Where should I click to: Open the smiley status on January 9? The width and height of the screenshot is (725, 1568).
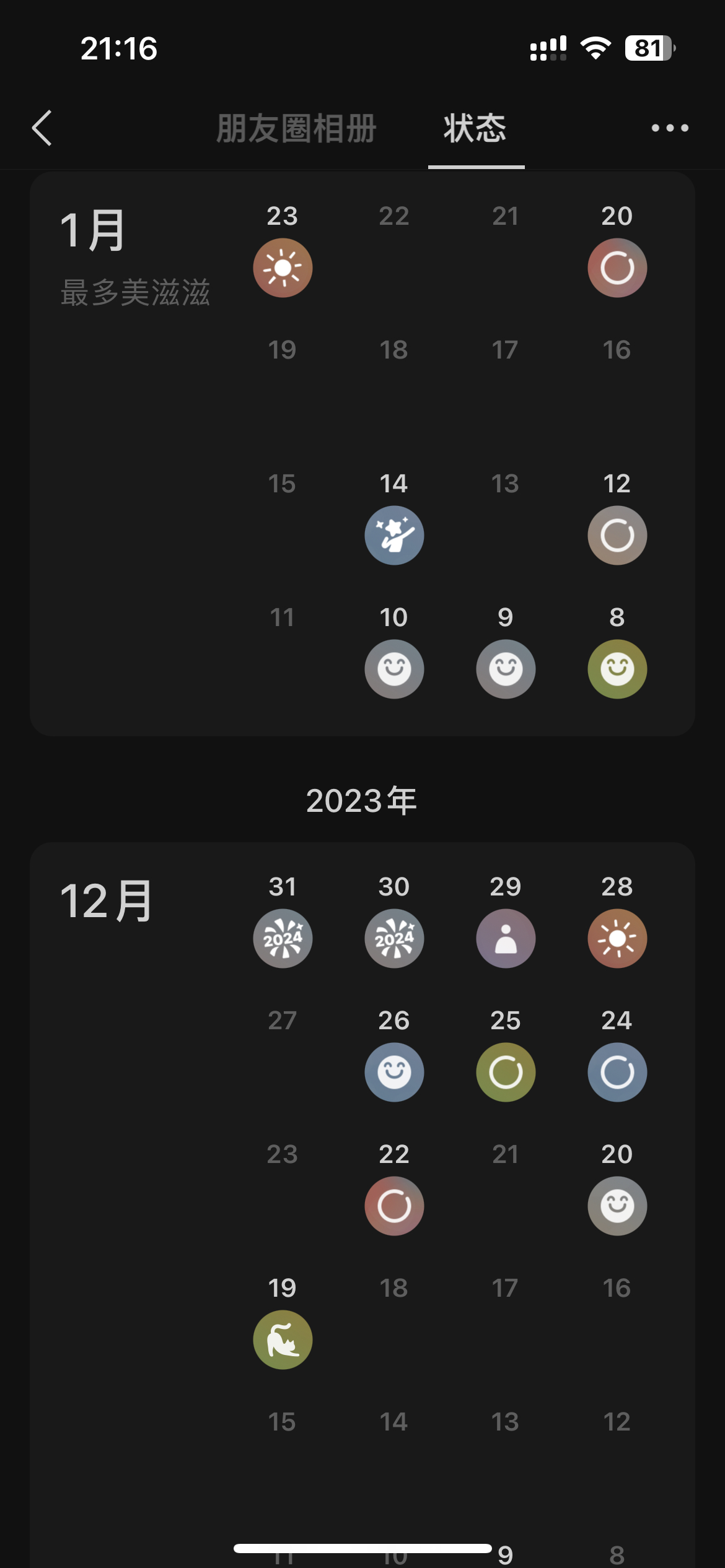pos(506,669)
